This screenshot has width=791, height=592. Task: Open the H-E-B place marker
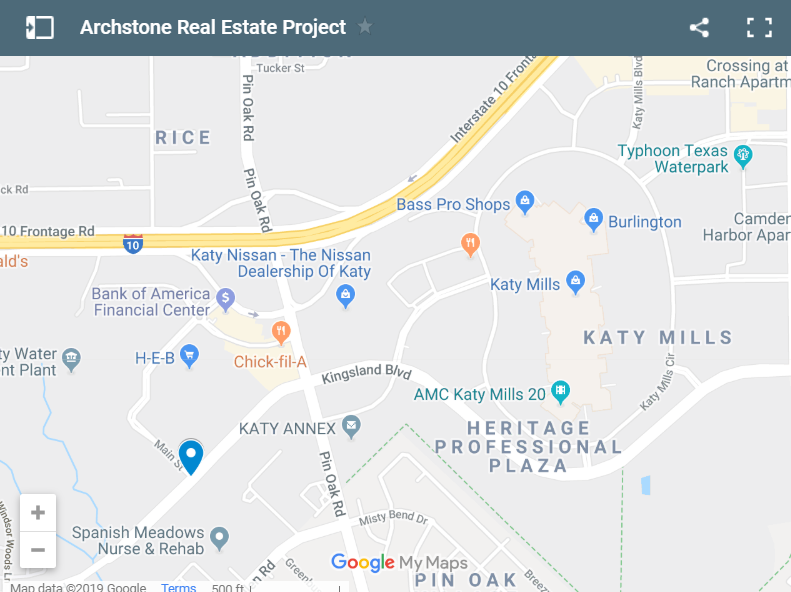point(189,355)
